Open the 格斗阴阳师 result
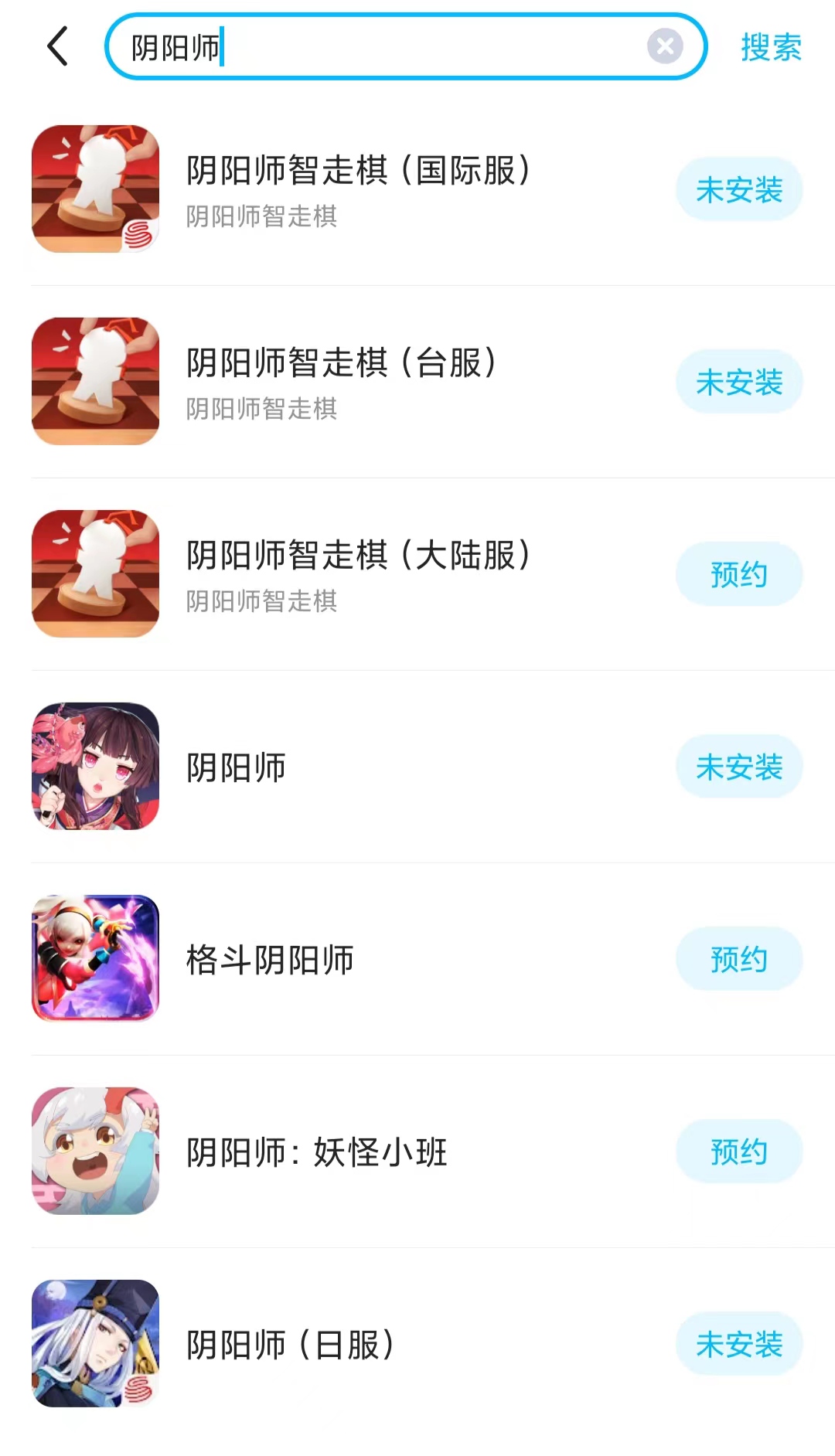The height and width of the screenshot is (1456, 835). point(270,960)
